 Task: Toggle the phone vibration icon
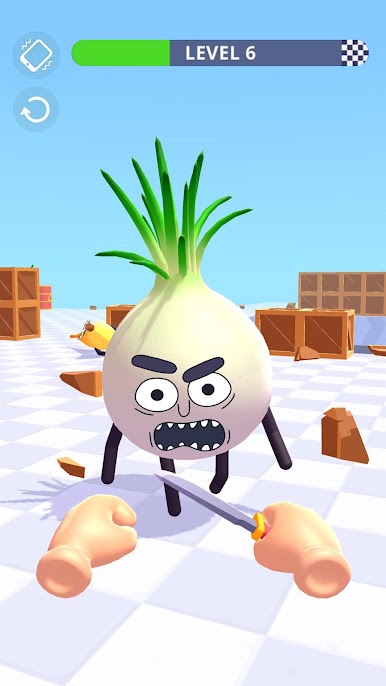(36, 55)
